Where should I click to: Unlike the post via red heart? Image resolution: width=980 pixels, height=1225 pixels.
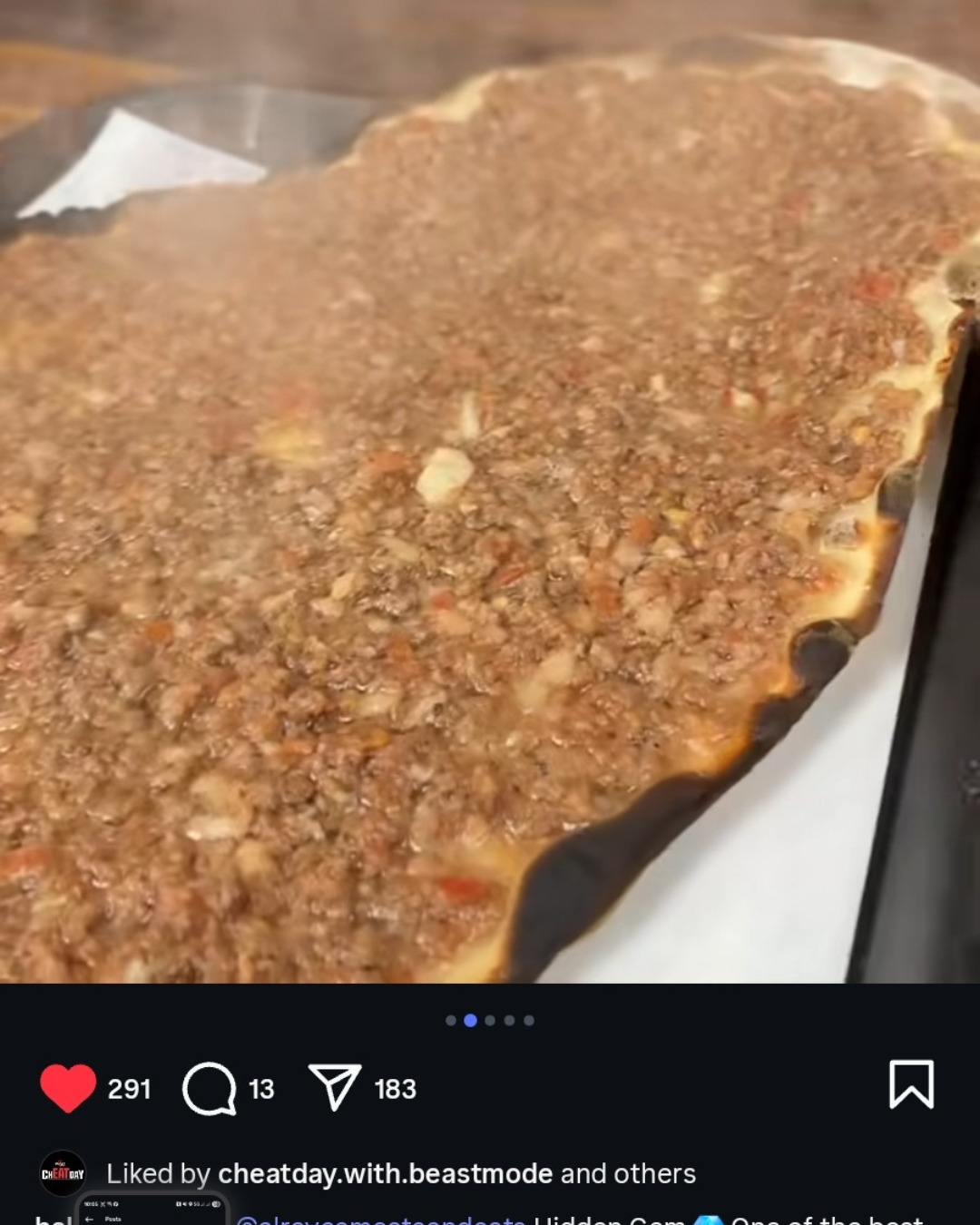[x=68, y=1087]
